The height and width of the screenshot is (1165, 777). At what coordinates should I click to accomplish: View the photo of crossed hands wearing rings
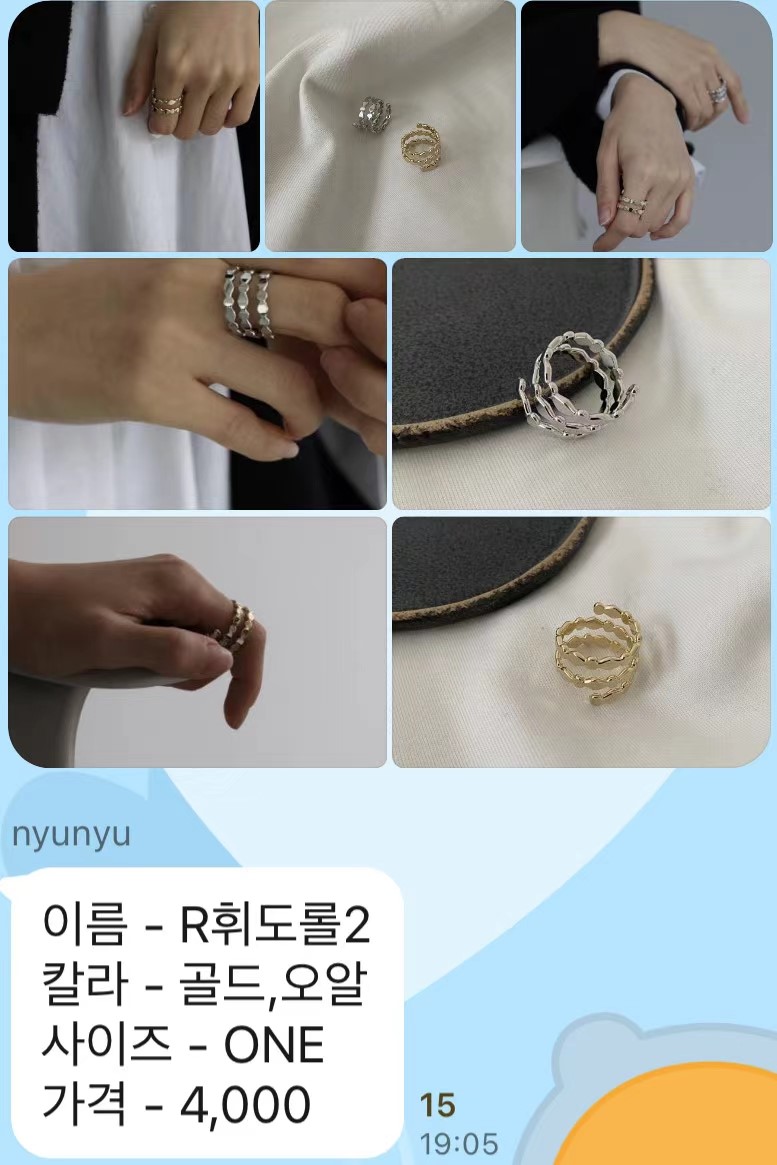(646, 126)
